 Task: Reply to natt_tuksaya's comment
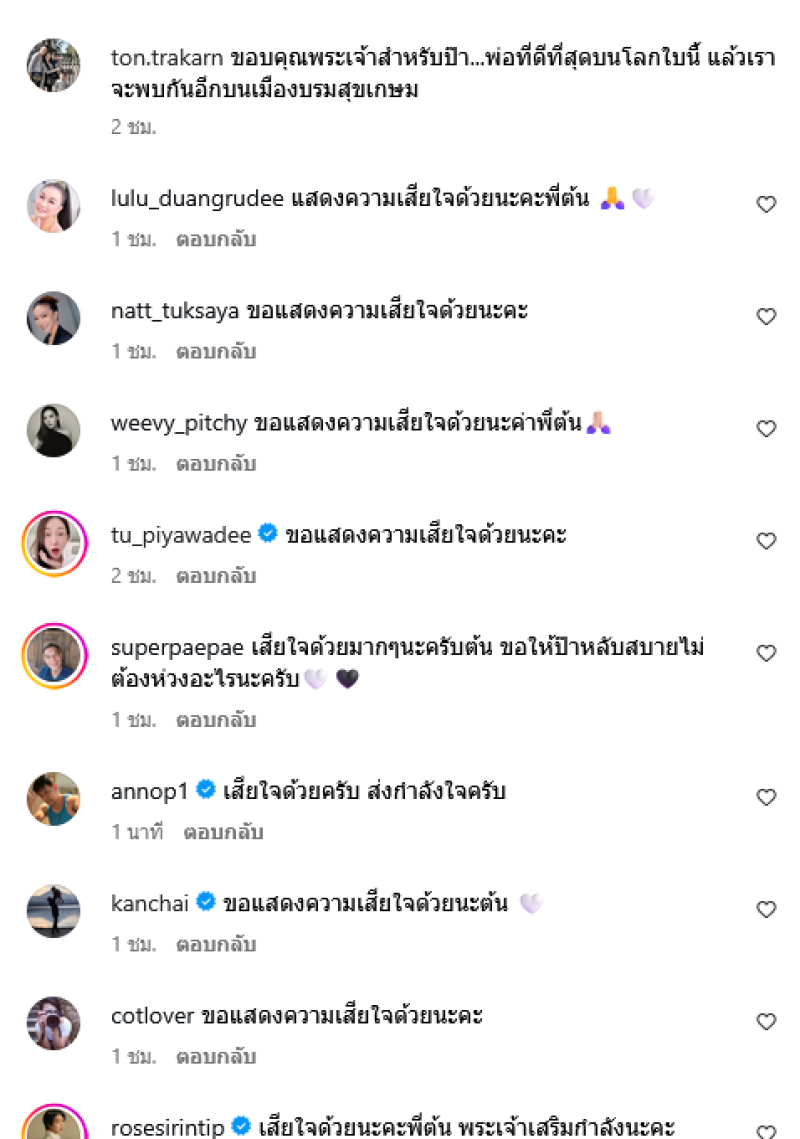point(216,352)
